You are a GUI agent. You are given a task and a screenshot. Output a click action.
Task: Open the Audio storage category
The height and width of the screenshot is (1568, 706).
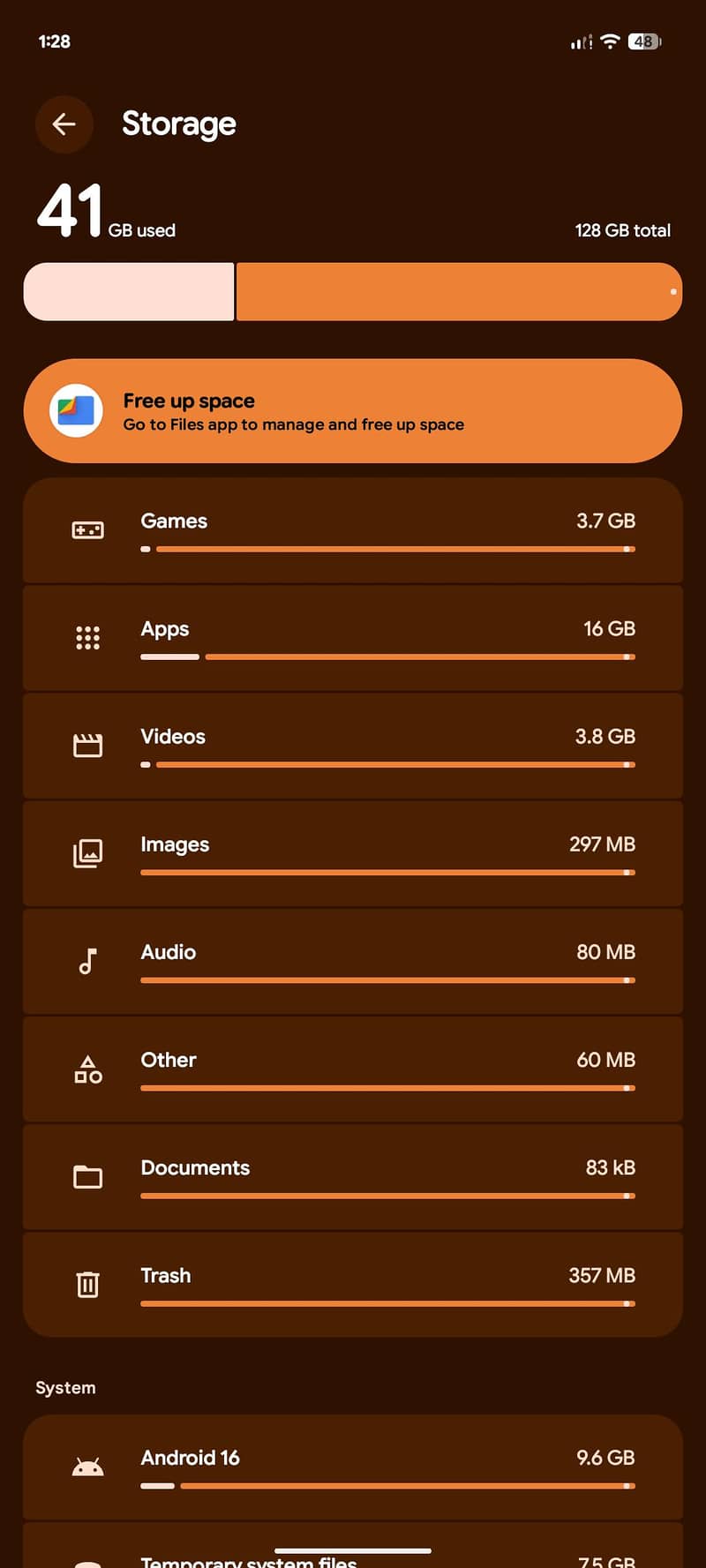tap(353, 961)
